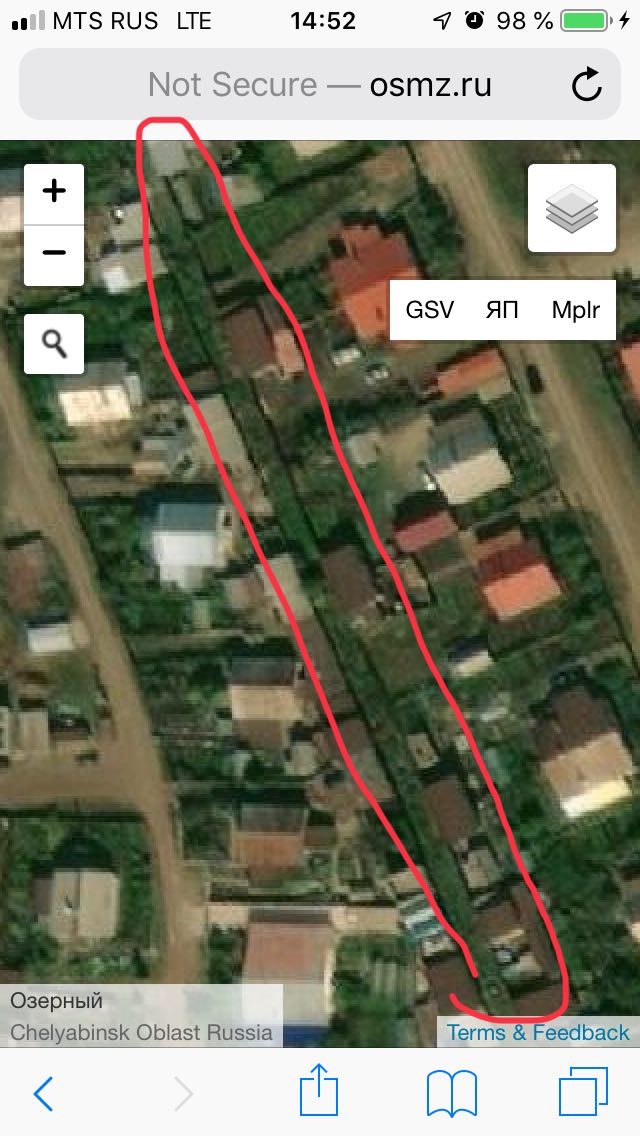Tap the osmz.ru address bar

(320, 85)
